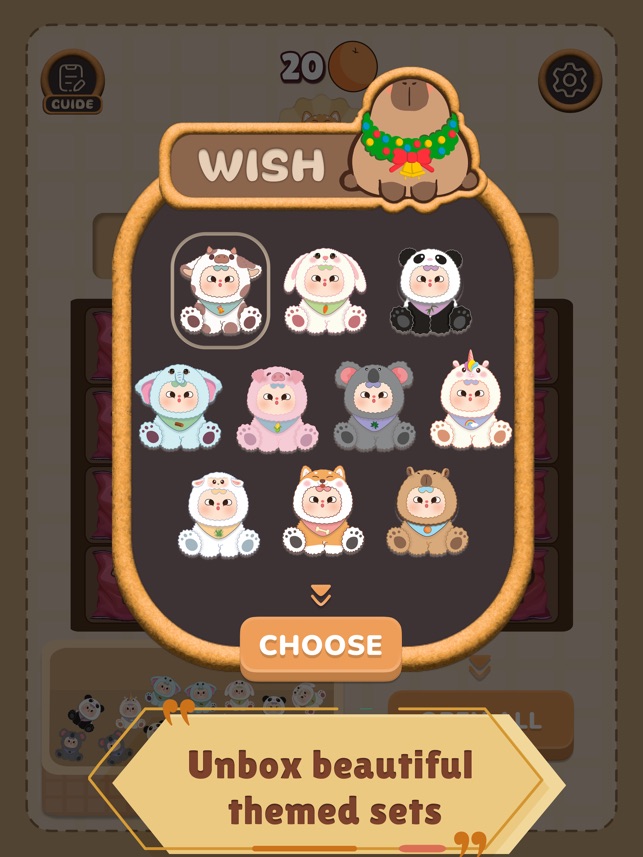Pick the shiba dog costume doll
643x857 pixels.
[321, 510]
